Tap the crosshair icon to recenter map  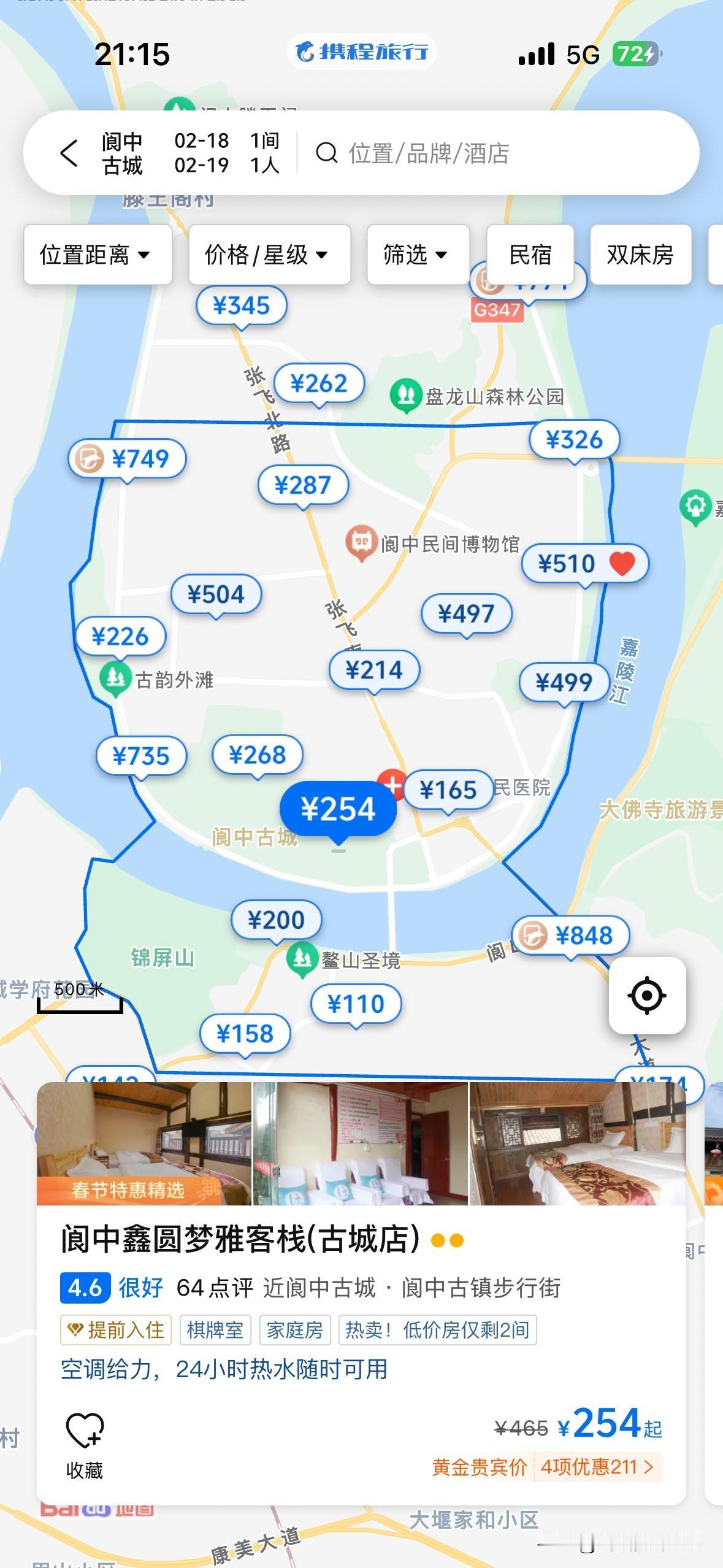click(648, 994)
